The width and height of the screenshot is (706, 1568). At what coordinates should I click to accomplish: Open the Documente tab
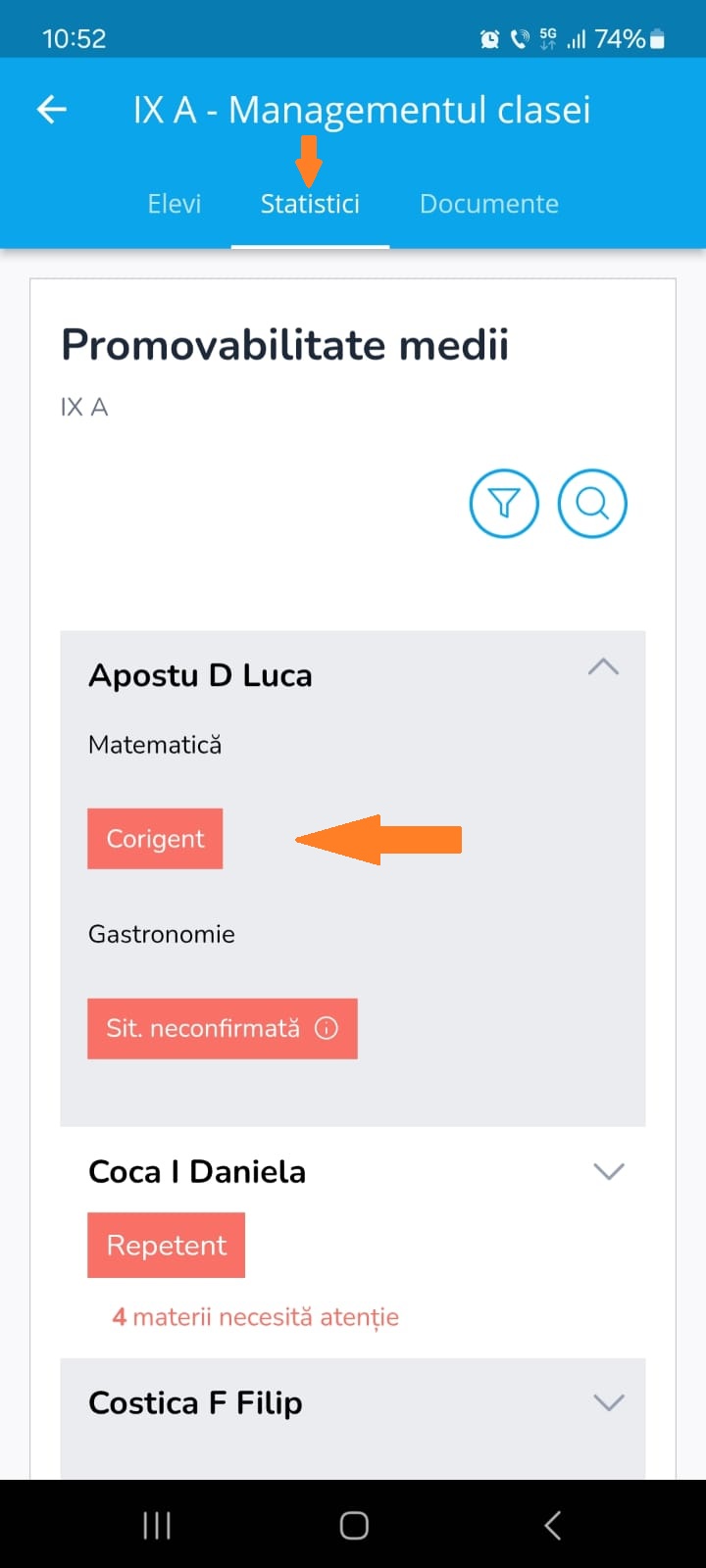pyautogui.click(x=489, y=204)
